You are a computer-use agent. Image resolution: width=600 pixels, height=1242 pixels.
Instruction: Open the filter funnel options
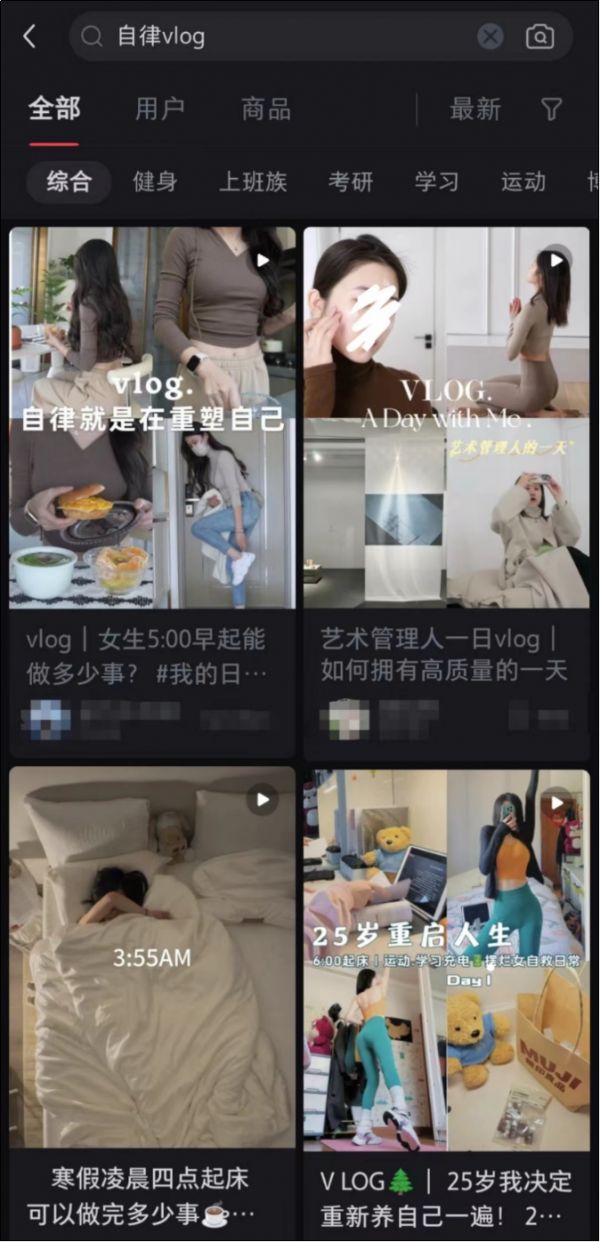pos(551,109)
